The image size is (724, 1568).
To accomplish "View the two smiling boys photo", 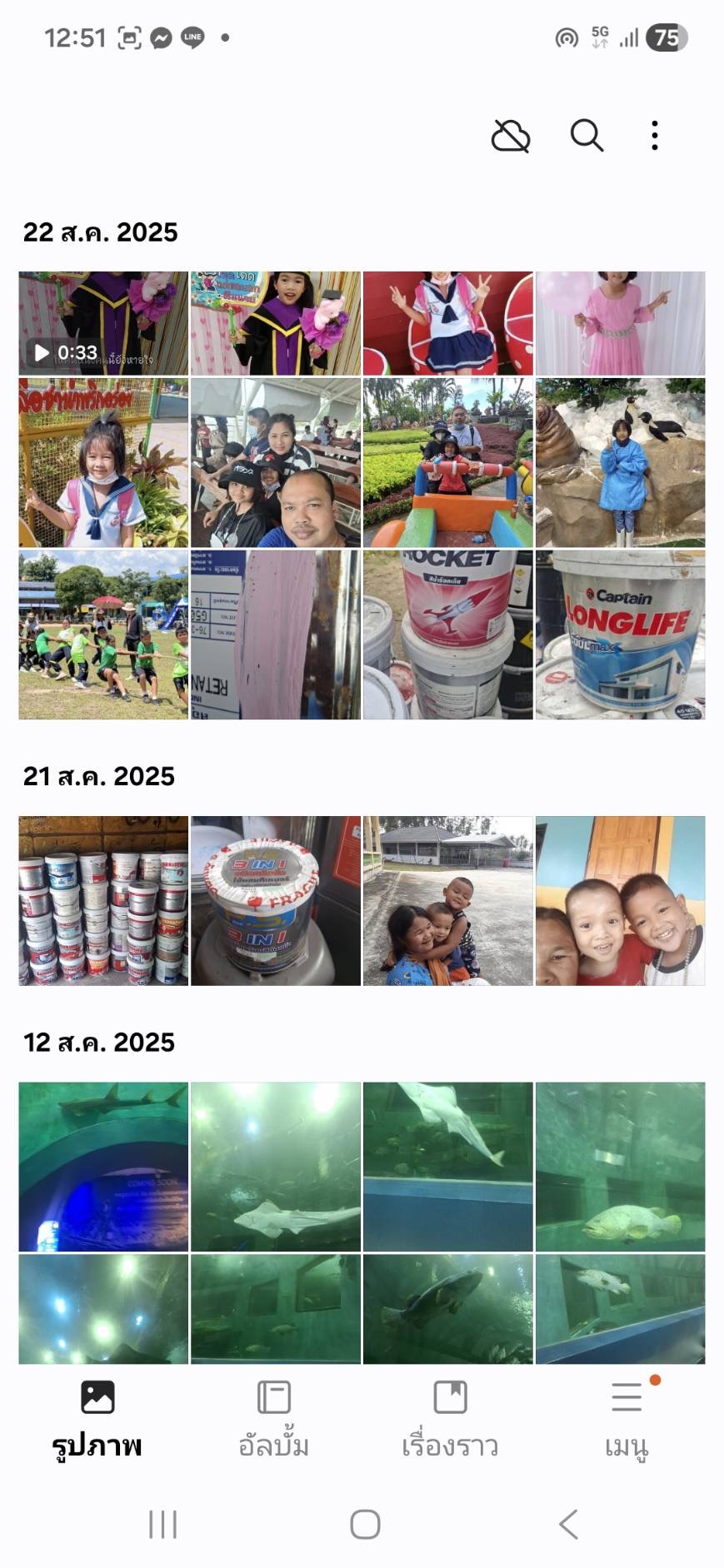I will click(x=620, y=901).
